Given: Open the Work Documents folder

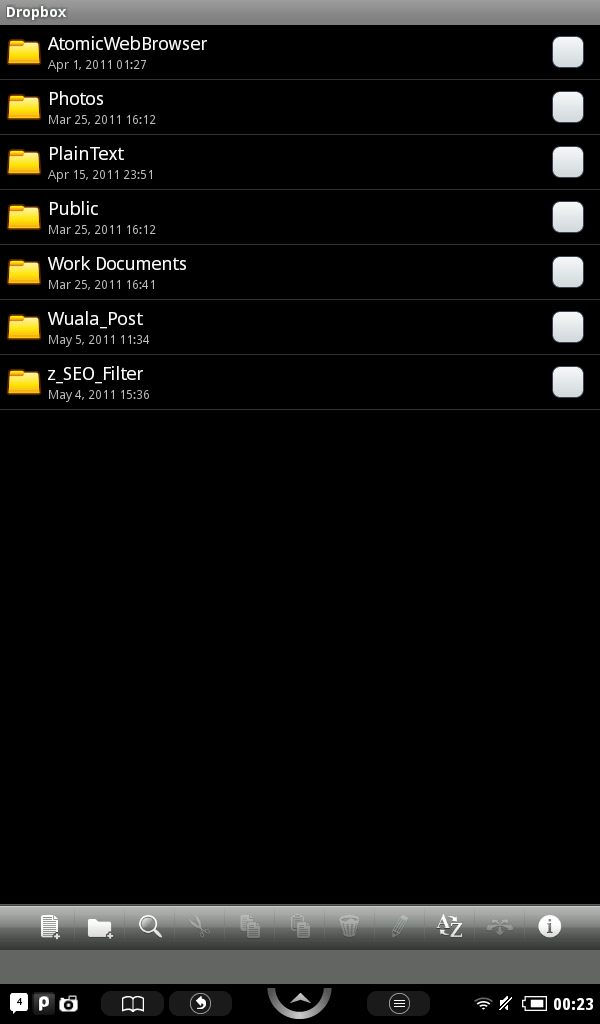Looking at the screenshot, I should 117,272.
